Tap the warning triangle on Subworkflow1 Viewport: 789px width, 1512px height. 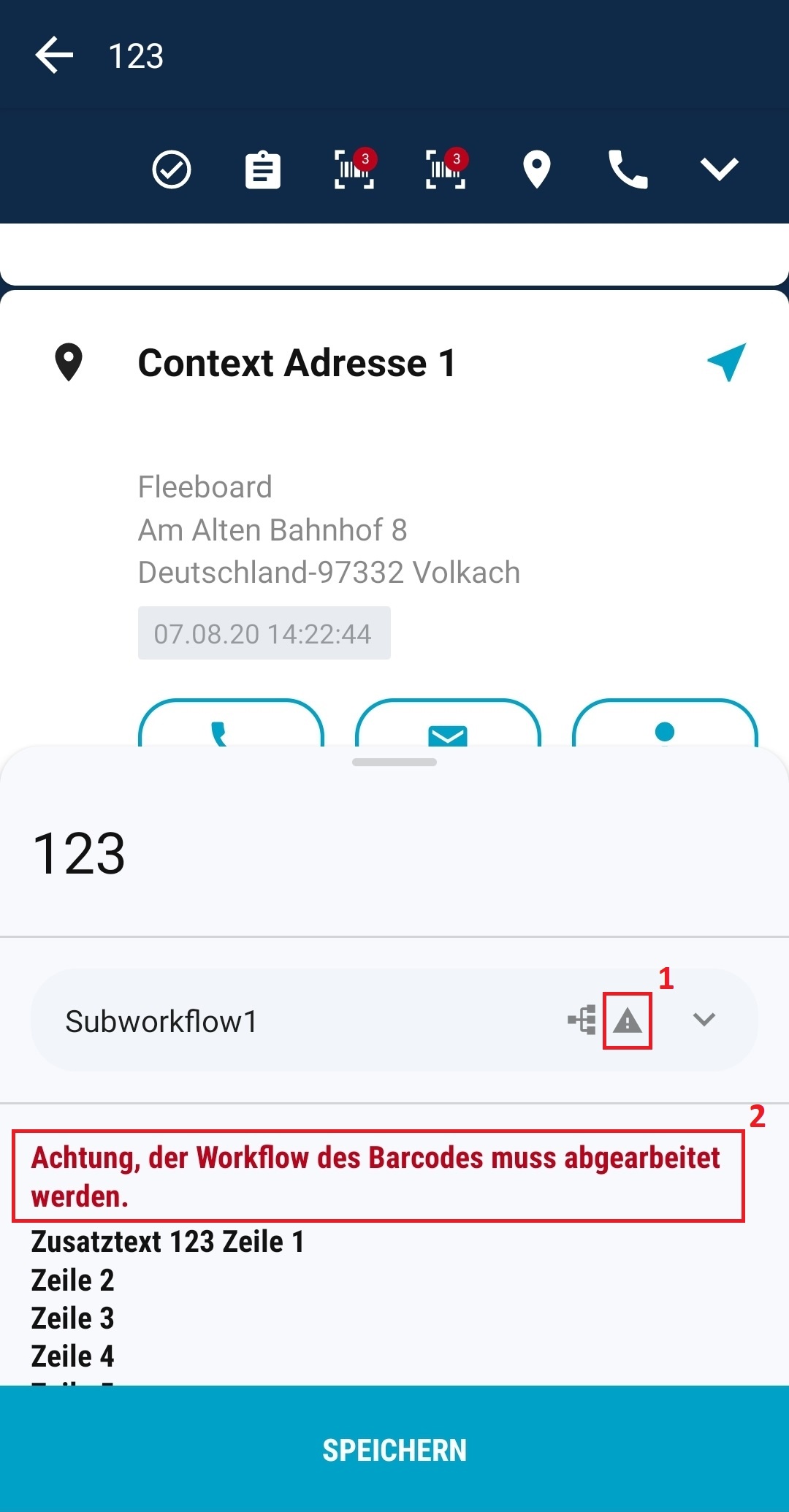pos(628,1021)
